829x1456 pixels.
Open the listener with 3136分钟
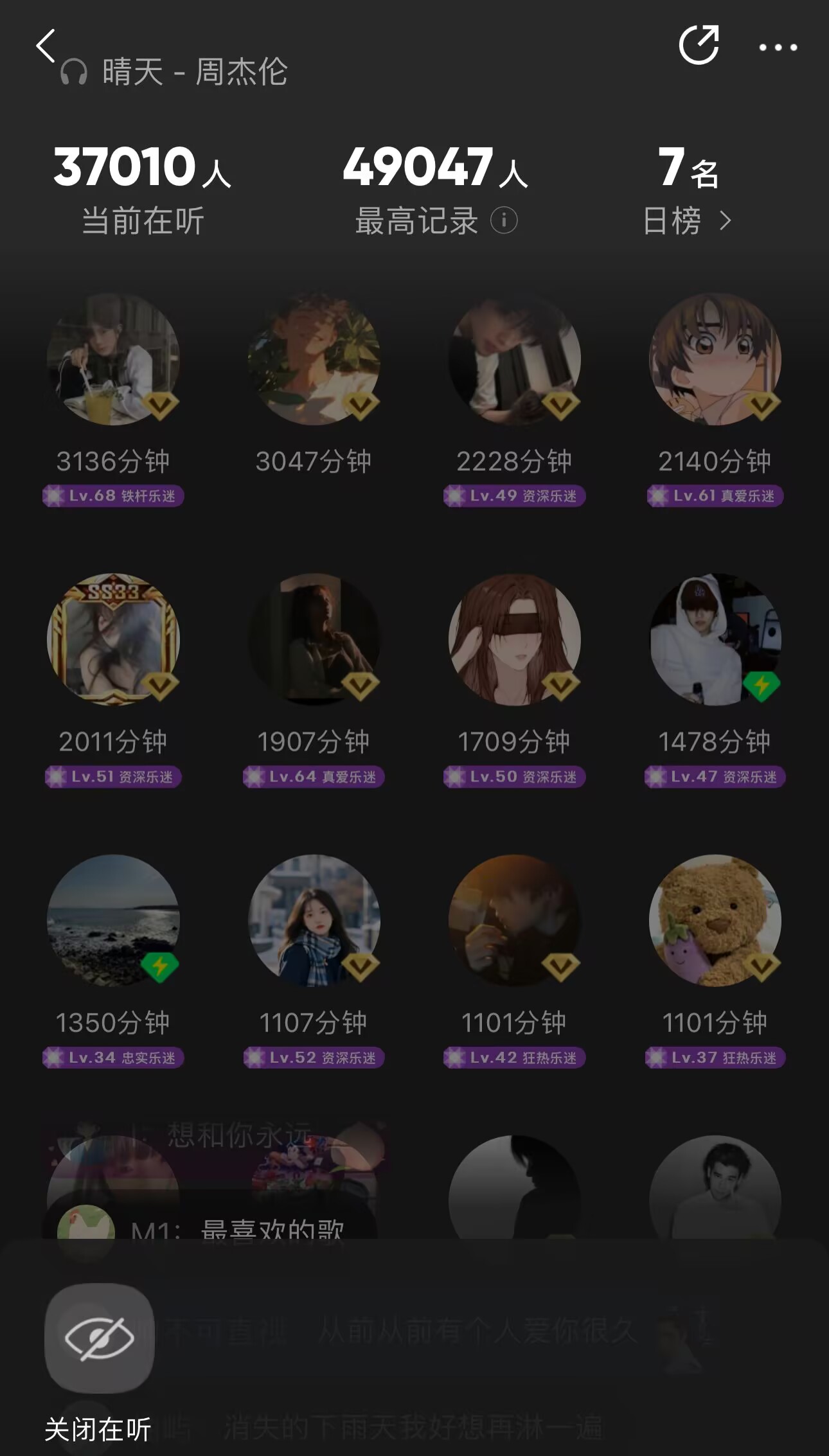click(113, 359)
